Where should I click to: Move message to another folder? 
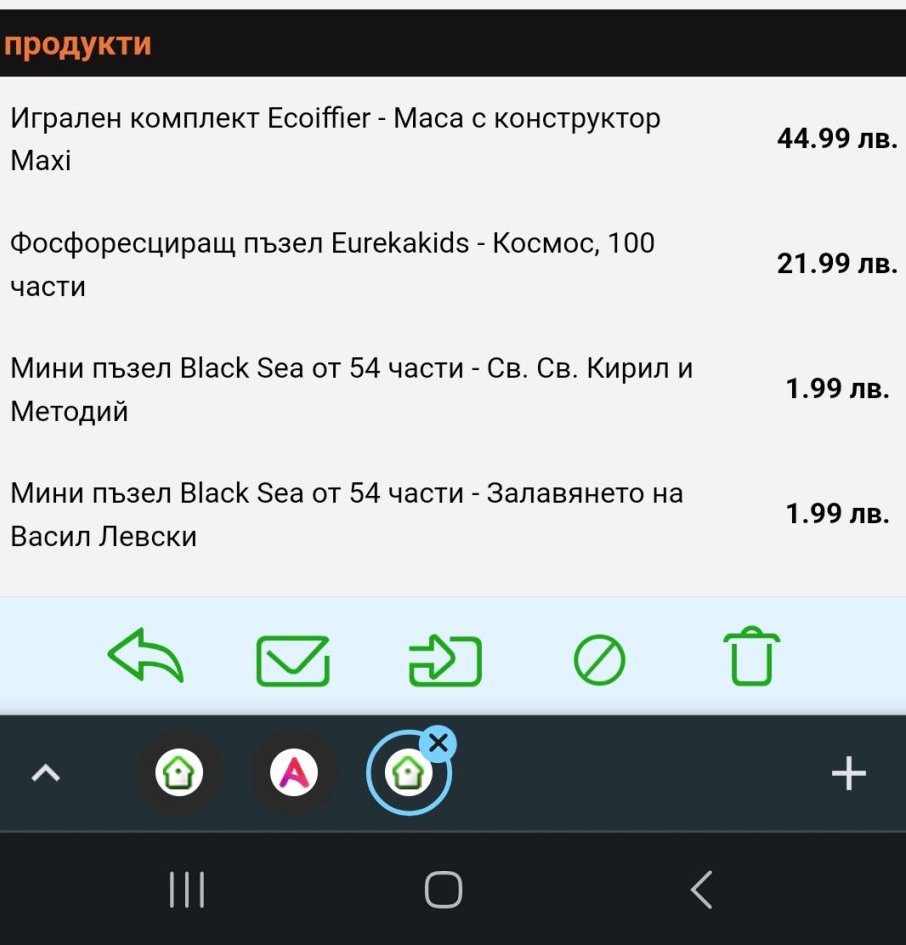(x=445, y=661)
